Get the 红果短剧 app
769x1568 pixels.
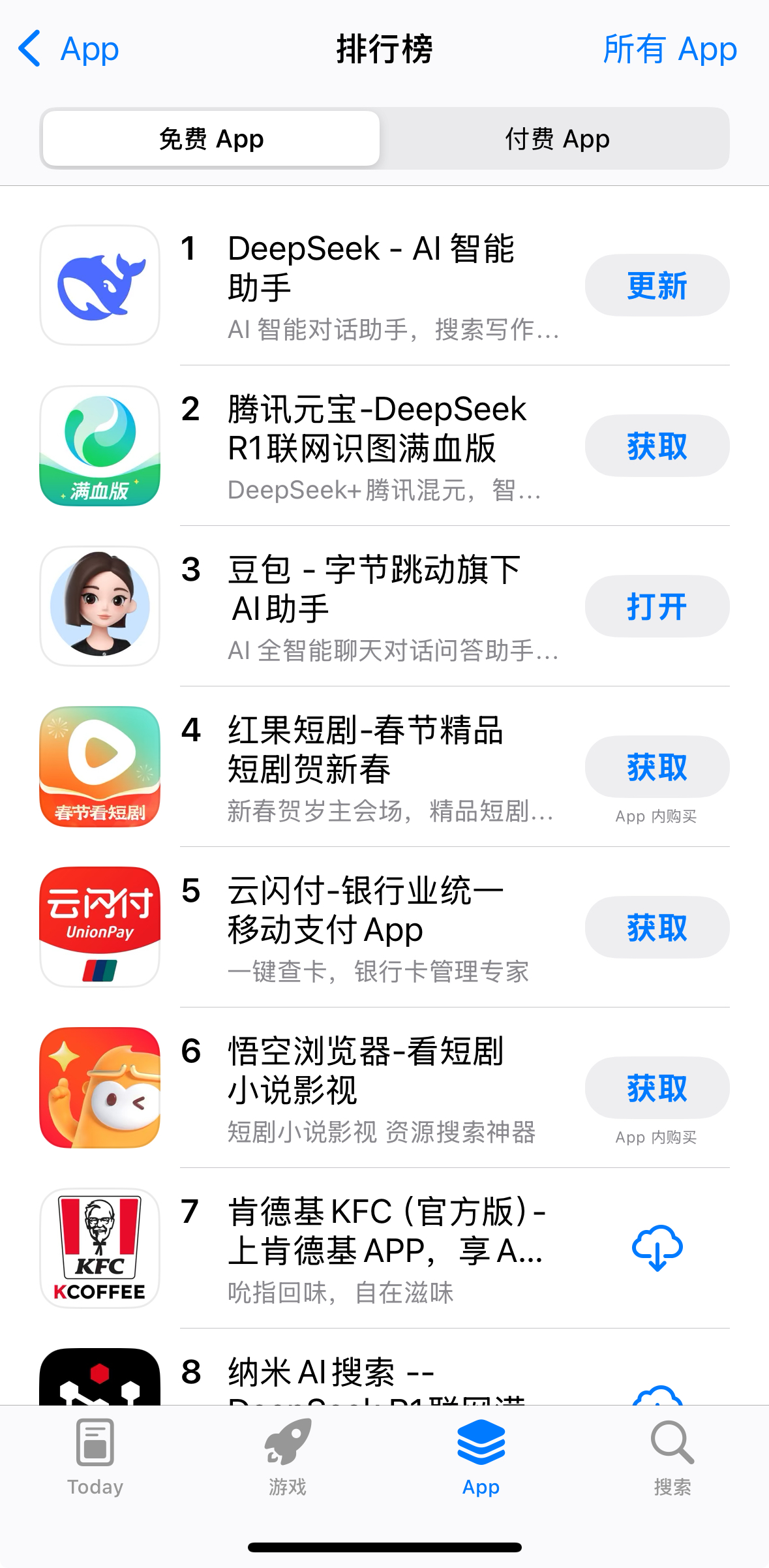click(656, 767)
